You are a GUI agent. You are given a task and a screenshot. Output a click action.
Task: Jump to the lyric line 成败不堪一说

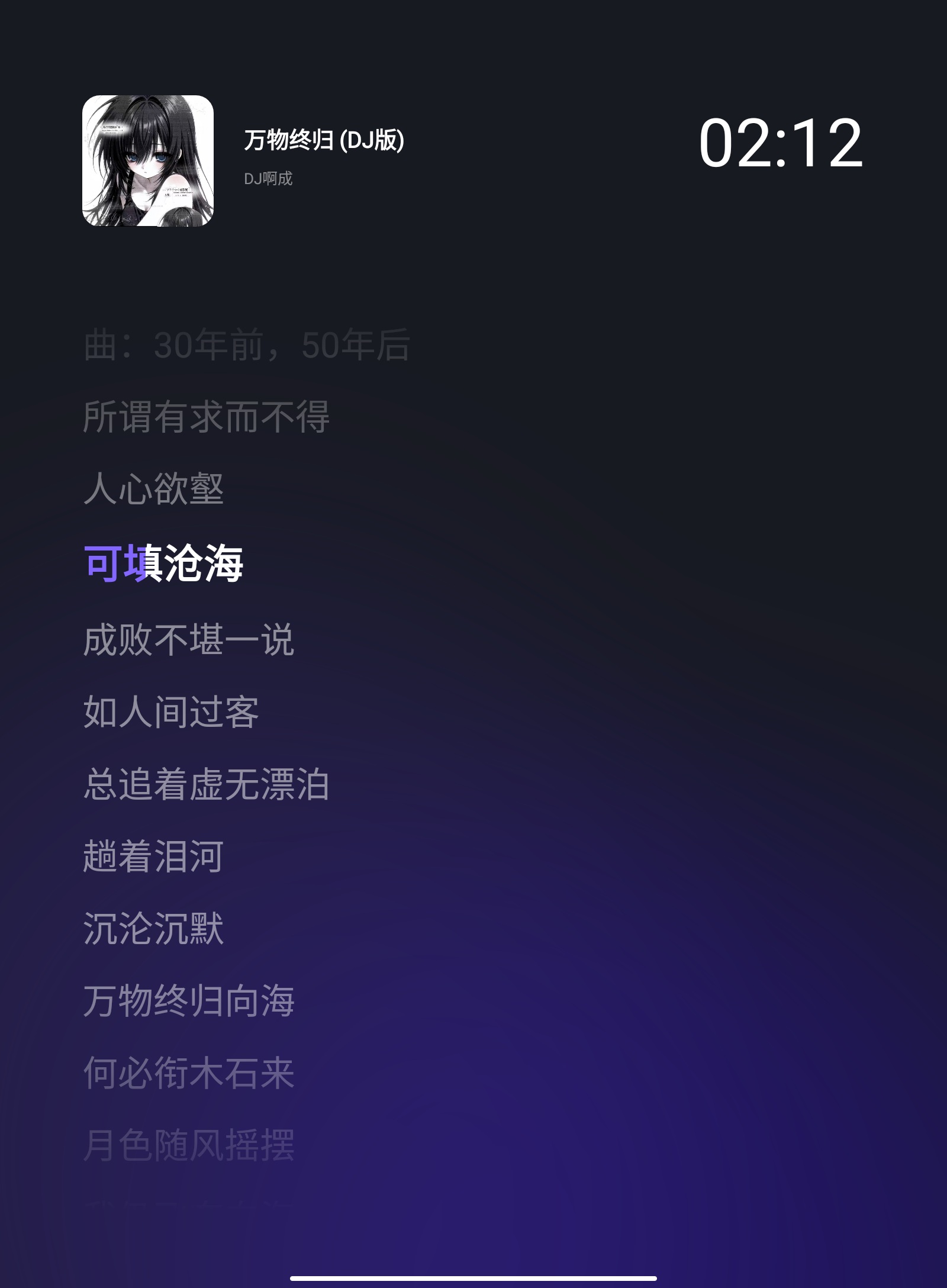188,640
